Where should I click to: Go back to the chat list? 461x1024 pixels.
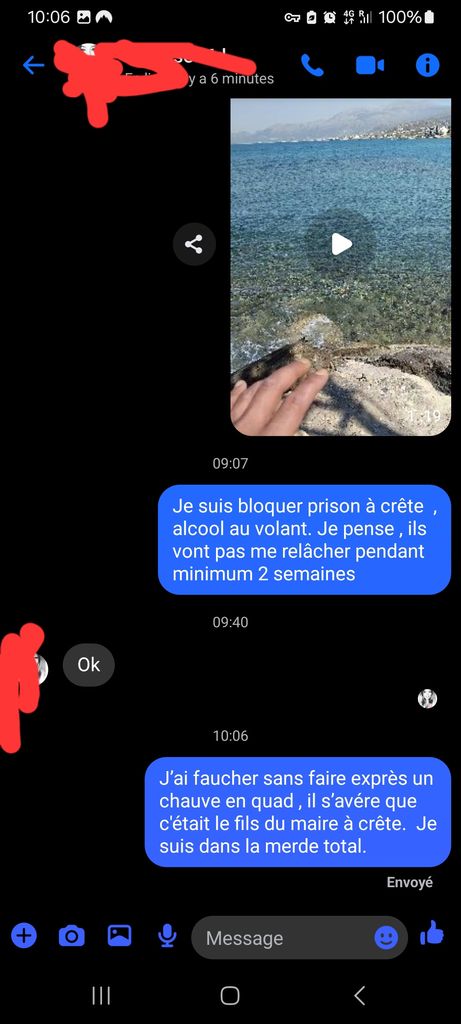[x=33, y=65]
